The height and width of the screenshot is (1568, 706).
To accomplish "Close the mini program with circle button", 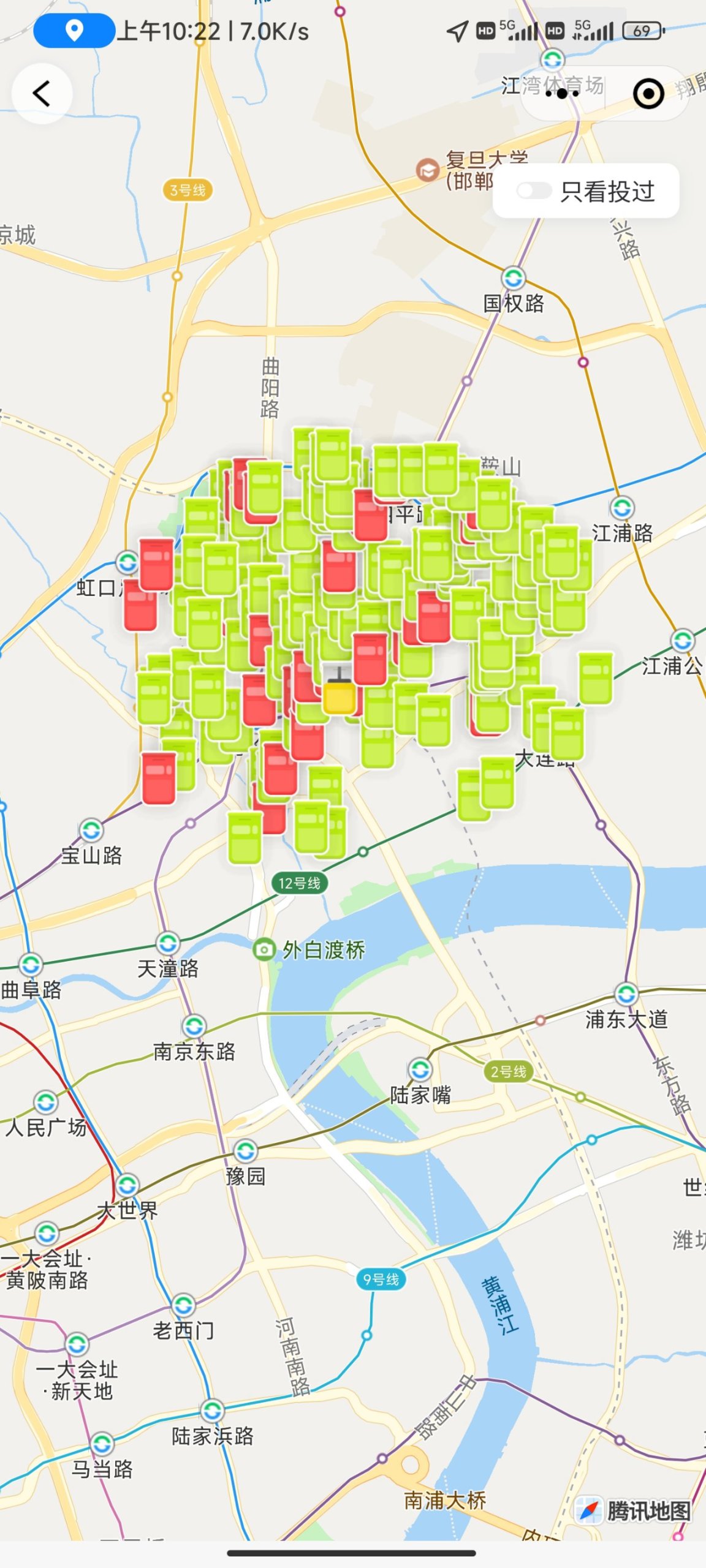I will coord(648,94).
